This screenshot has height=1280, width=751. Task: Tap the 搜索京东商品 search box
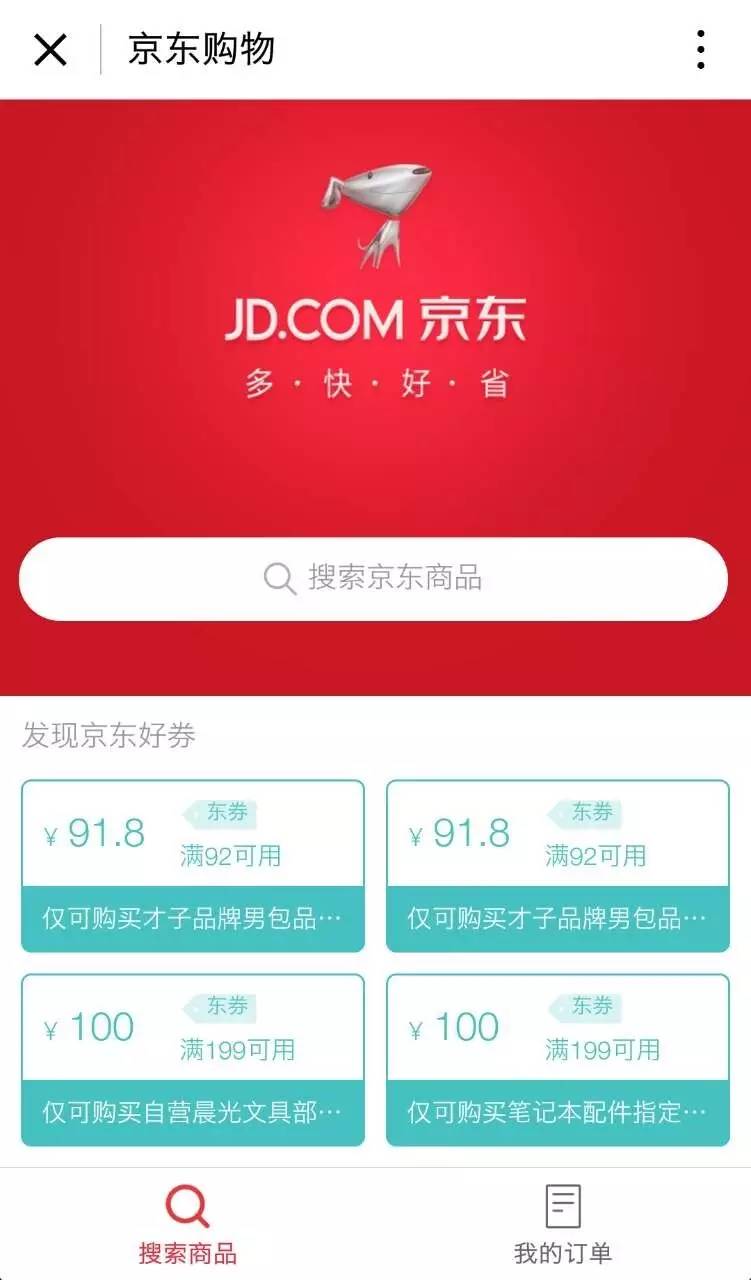[x=373, y=579]
